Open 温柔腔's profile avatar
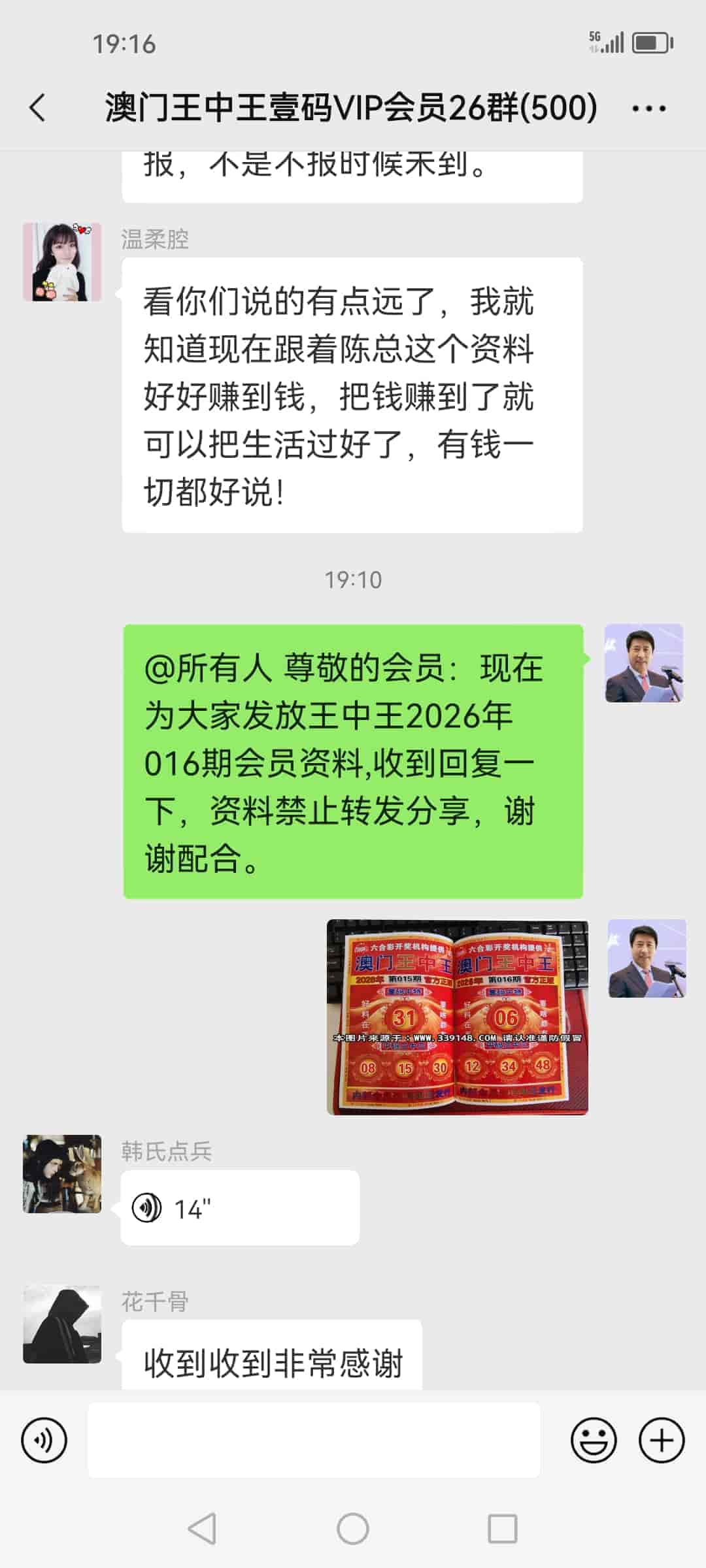The height and width of the screenshot is (1568, 706). click(x=62, y=262)
